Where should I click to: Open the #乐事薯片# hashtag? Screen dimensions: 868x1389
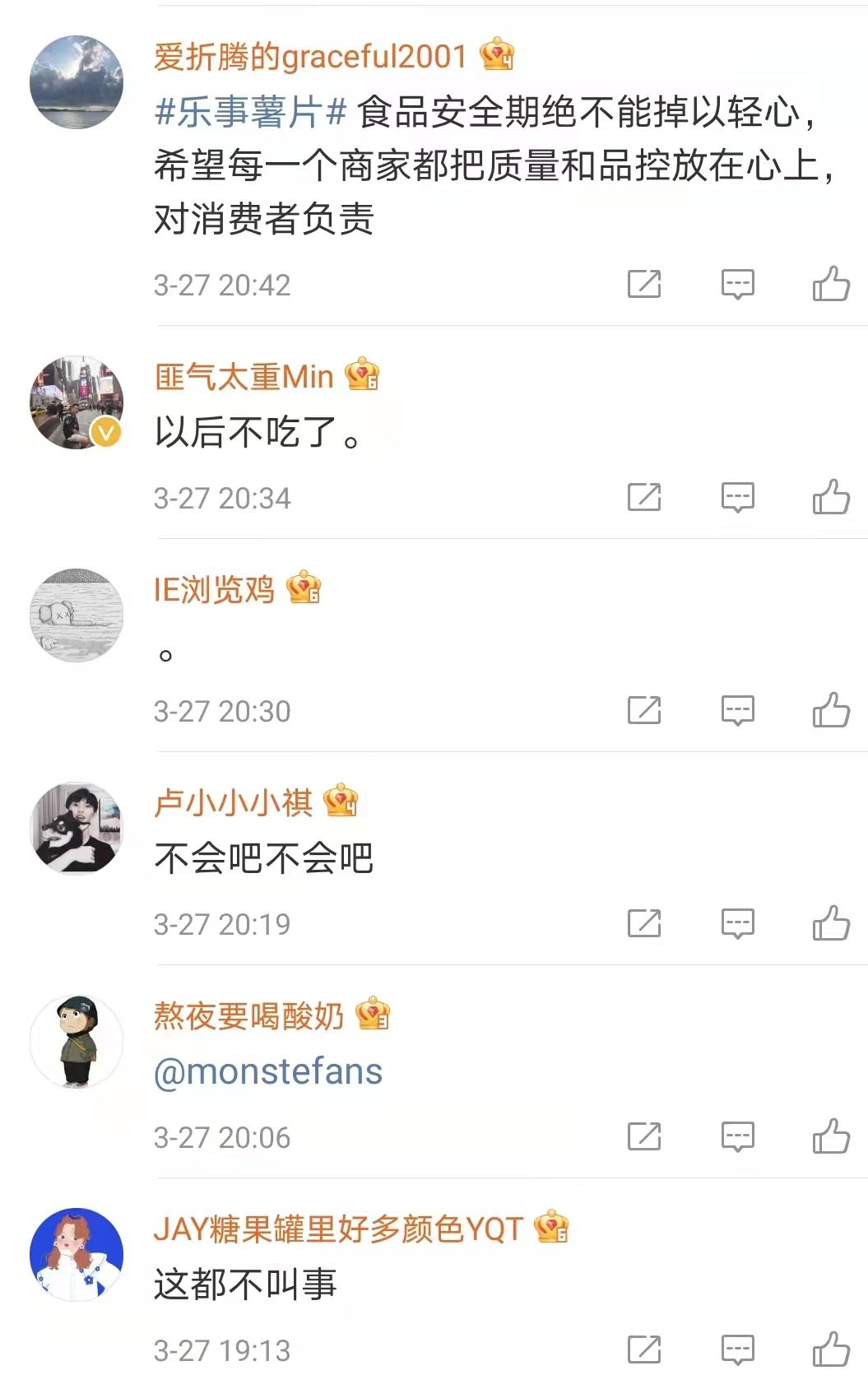(x=250, y=112)
